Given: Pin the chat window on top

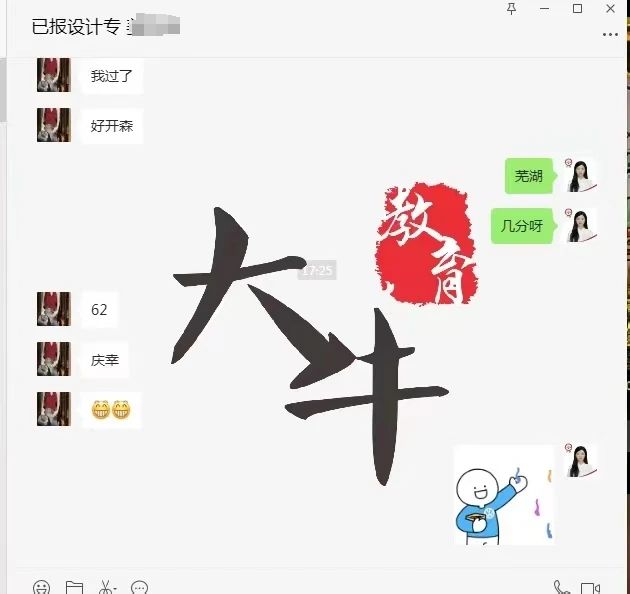Looking at the screenshot, I should click(512, 8).
